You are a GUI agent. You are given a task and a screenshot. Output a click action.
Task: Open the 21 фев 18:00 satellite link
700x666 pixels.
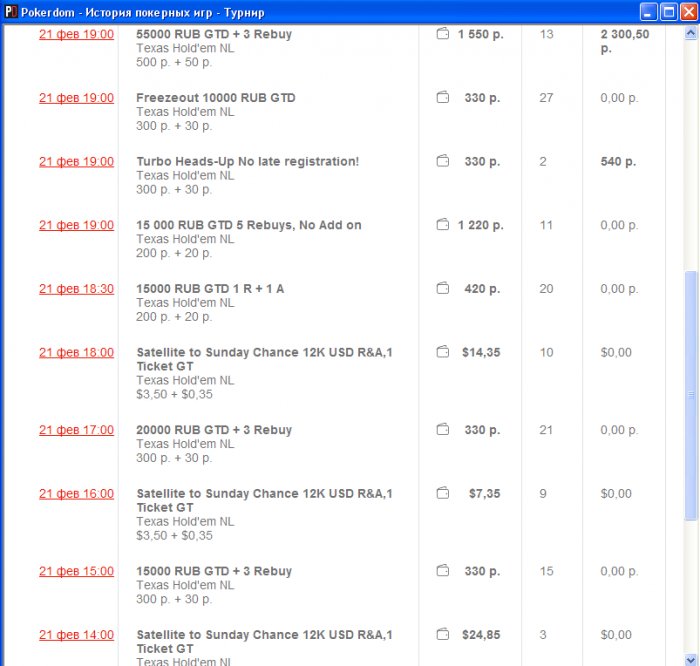[x=76, y=353]
